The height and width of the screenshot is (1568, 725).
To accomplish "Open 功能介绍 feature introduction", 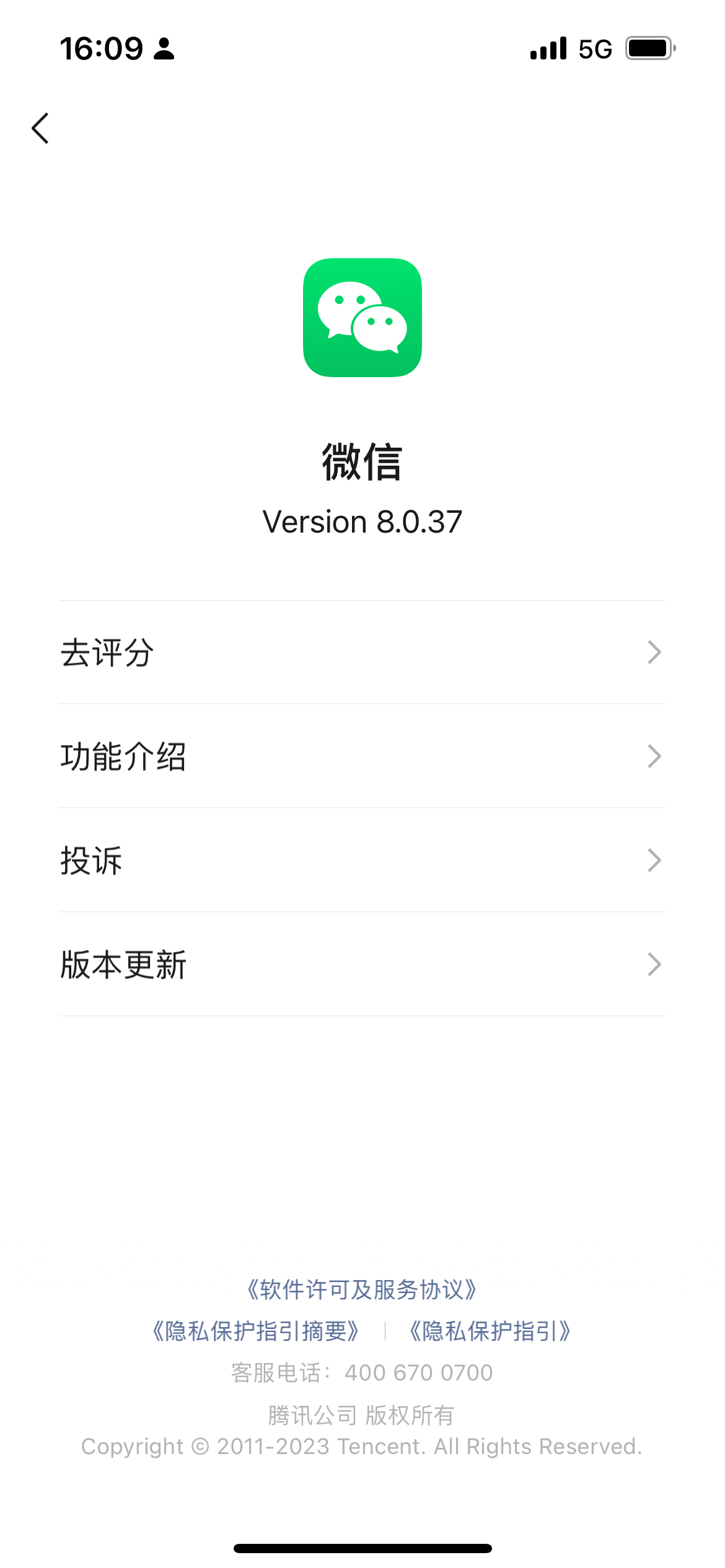I will point(362,756).
